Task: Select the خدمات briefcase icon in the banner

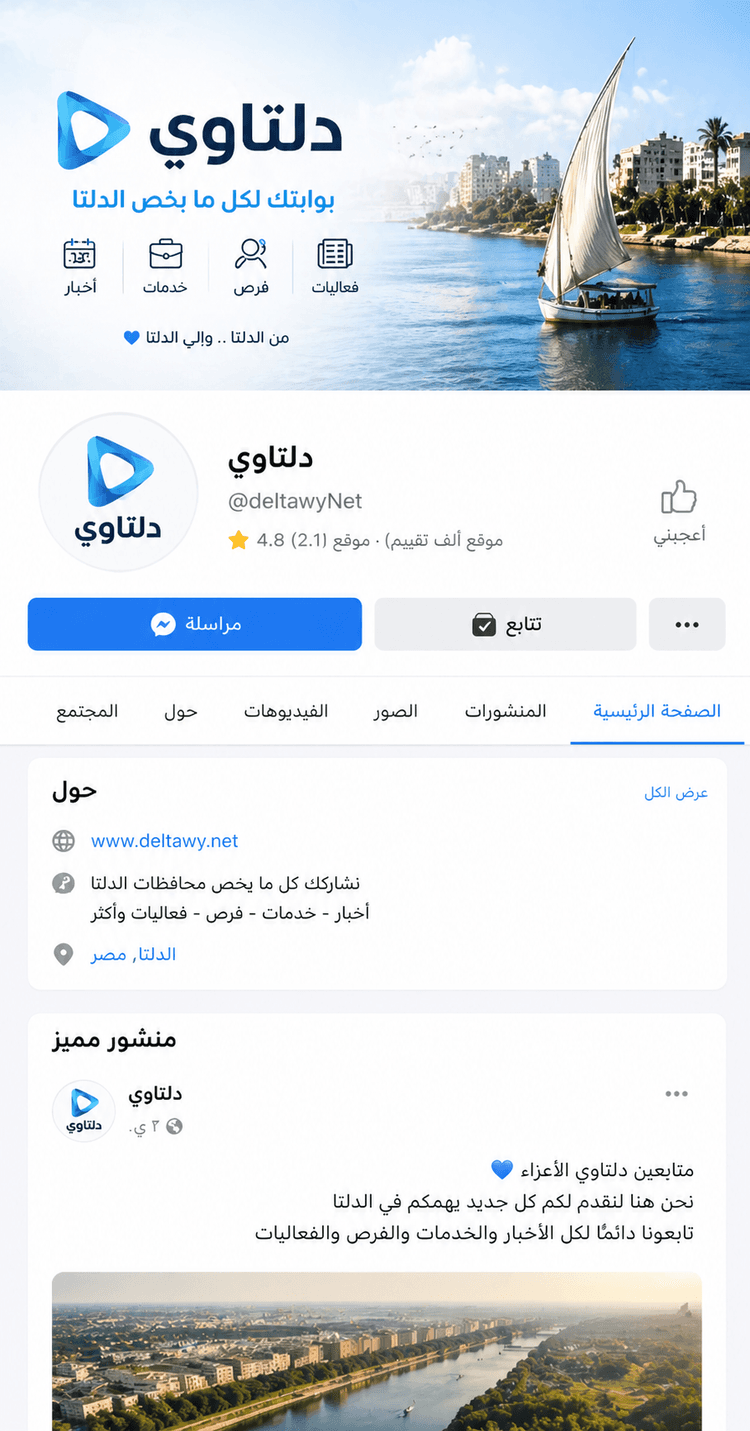Action: coord(166,256)
